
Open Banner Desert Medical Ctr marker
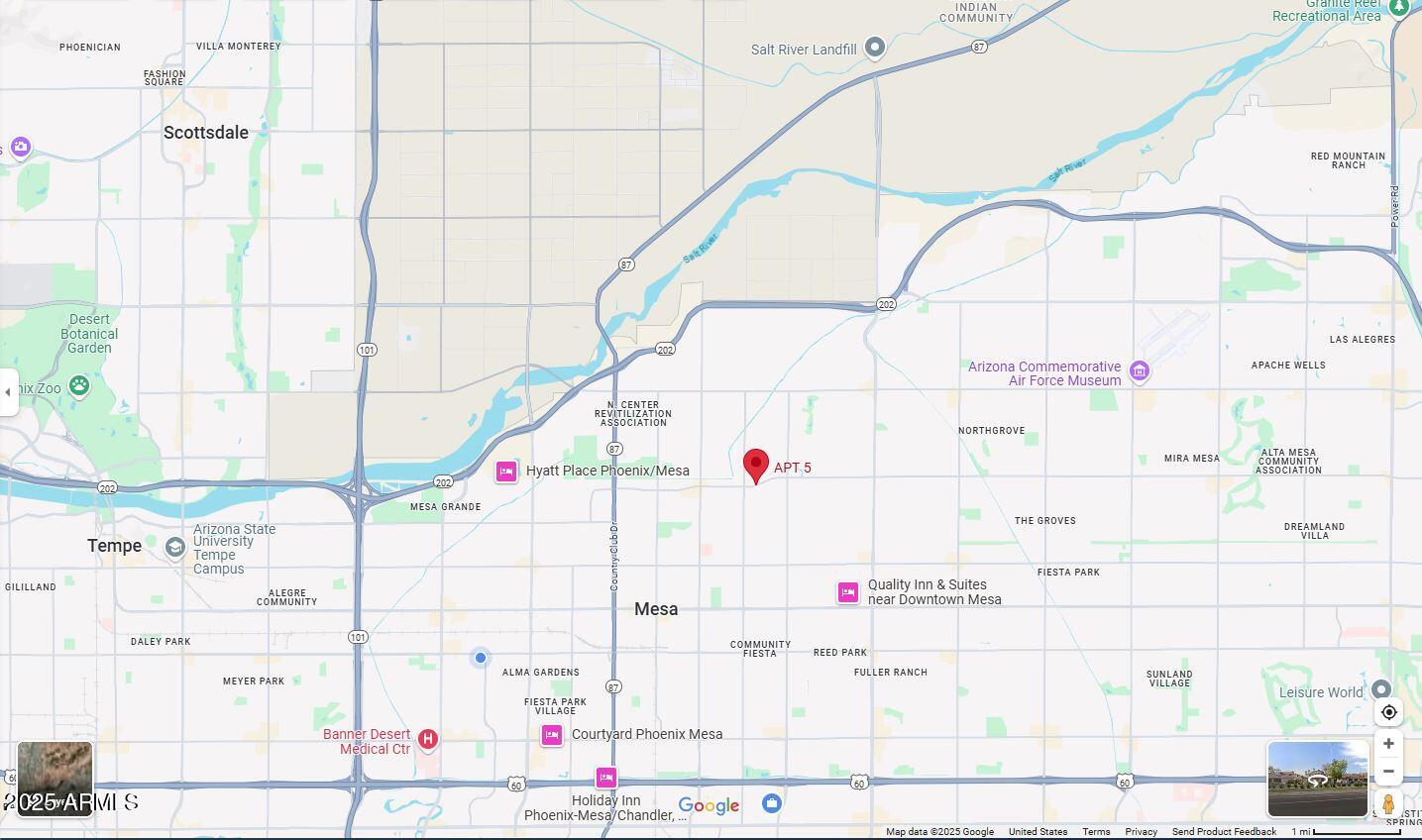coord(428,739)
